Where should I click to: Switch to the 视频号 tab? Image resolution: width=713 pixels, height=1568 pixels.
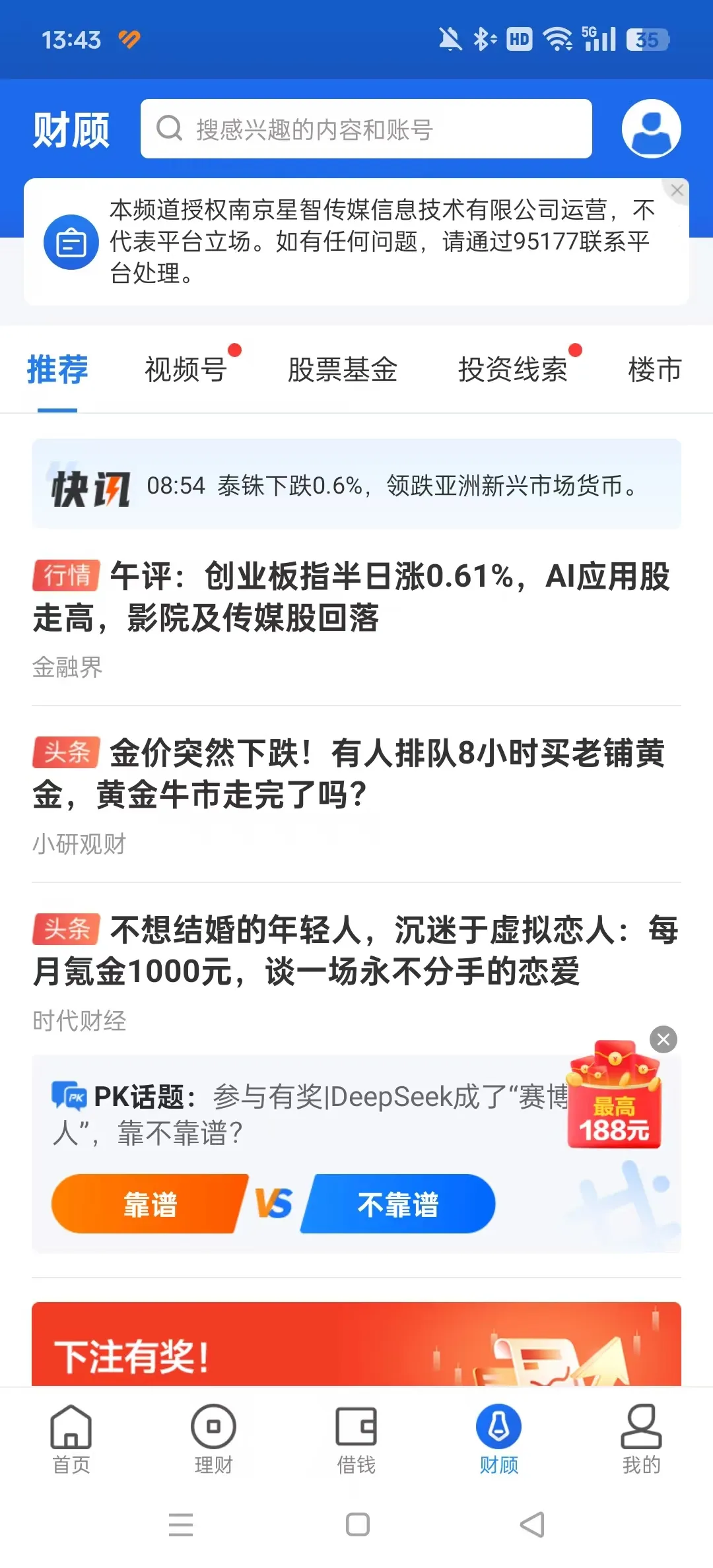pos(186,370)
